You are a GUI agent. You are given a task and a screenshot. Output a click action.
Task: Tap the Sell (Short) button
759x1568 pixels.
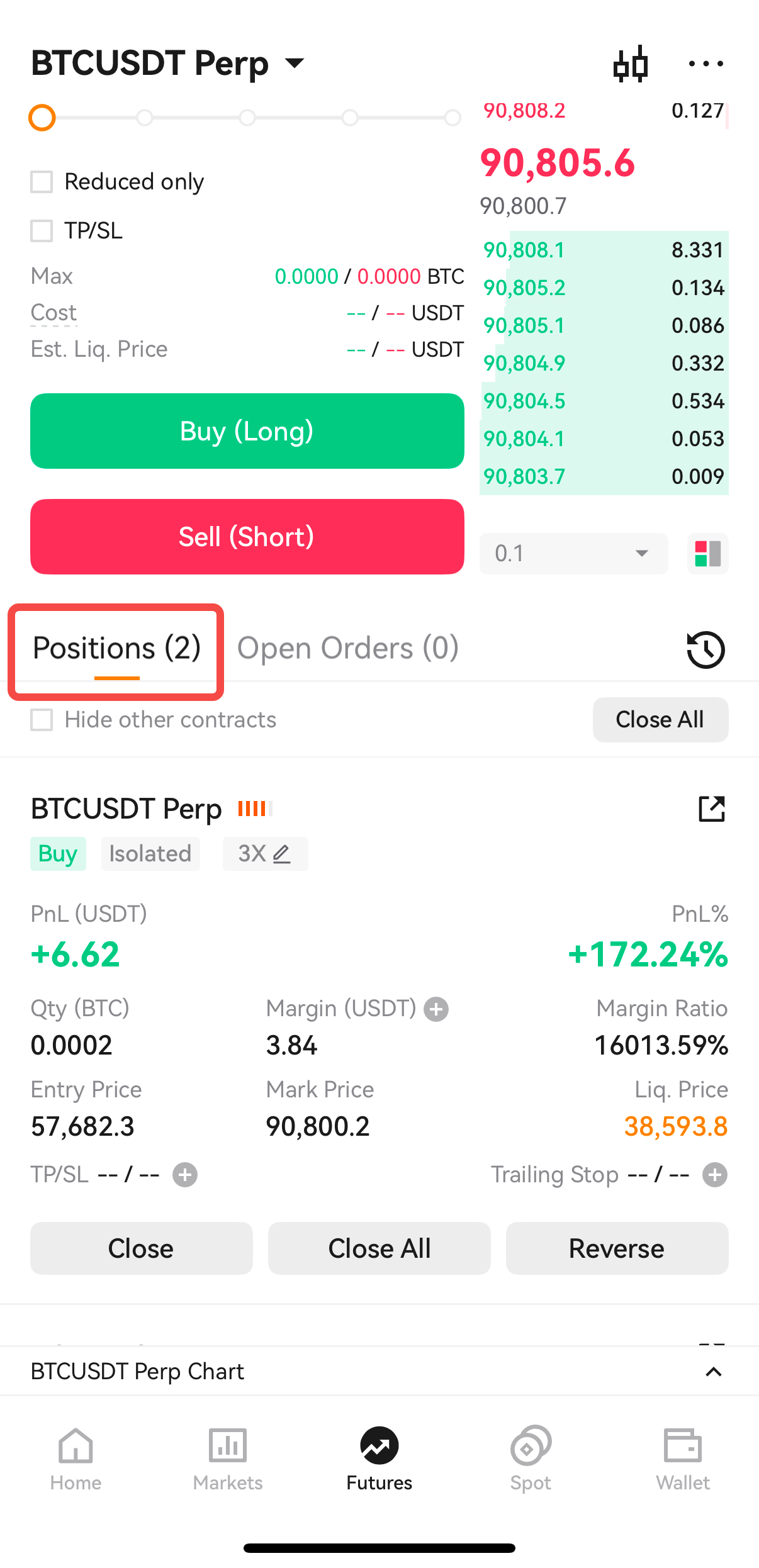(247, 537)
